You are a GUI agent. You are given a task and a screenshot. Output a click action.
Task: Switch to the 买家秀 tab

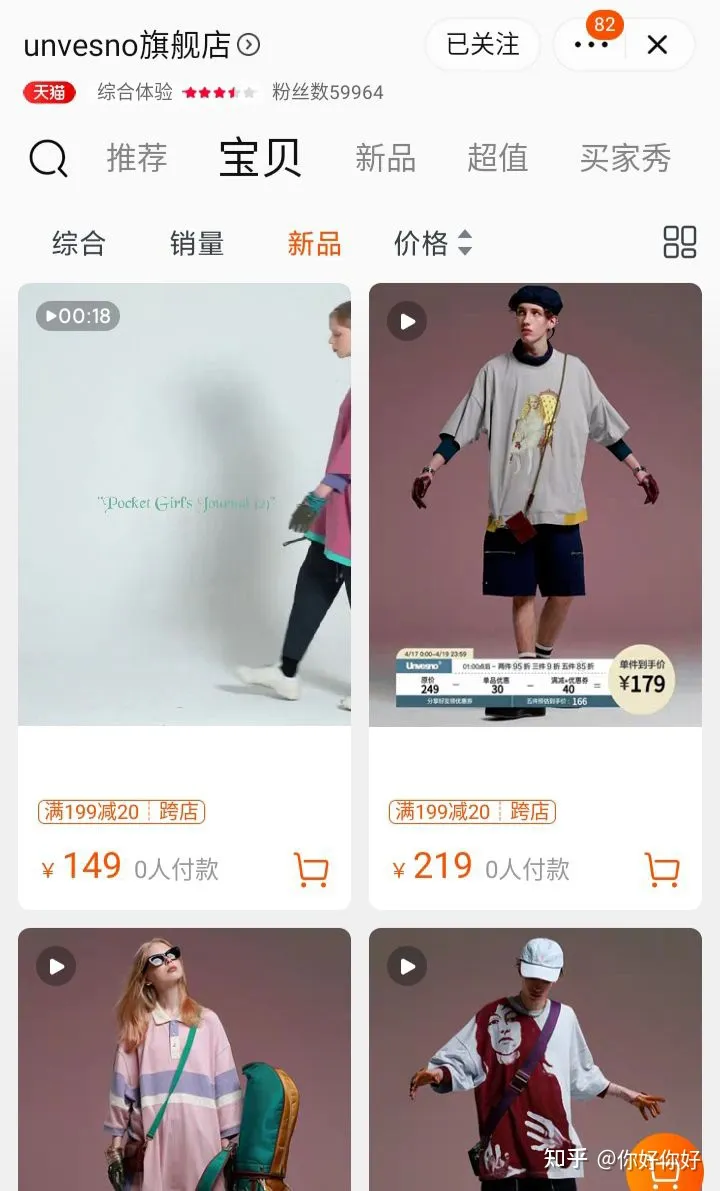[626, 159]
